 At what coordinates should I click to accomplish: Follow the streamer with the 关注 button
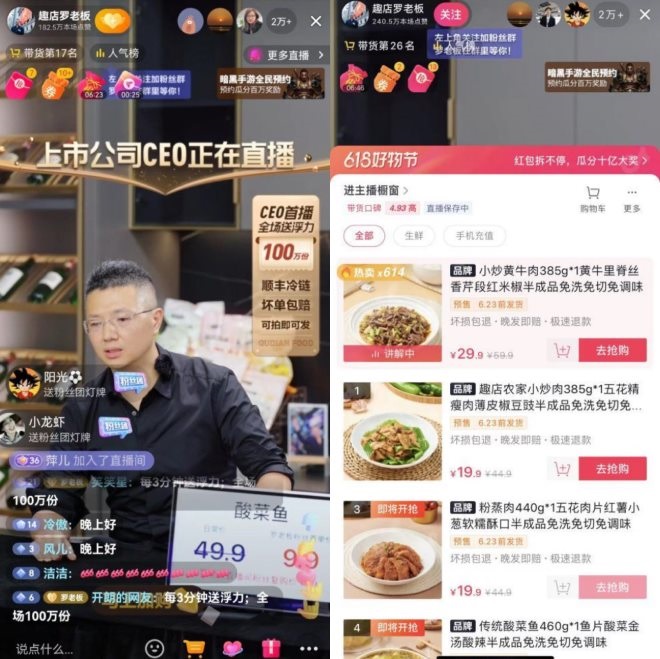452,15
